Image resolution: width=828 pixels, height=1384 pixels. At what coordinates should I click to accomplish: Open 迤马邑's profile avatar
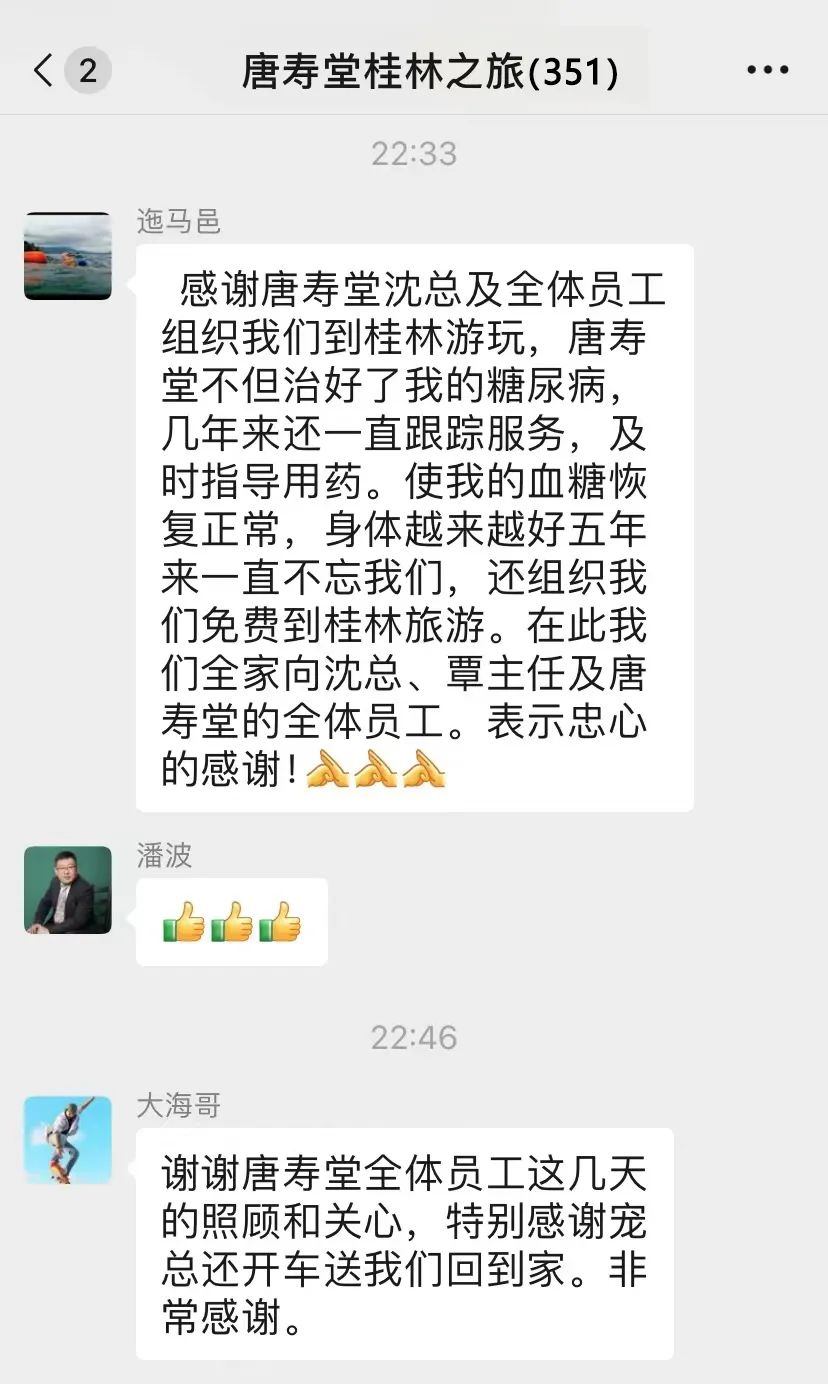click(68, 256)
